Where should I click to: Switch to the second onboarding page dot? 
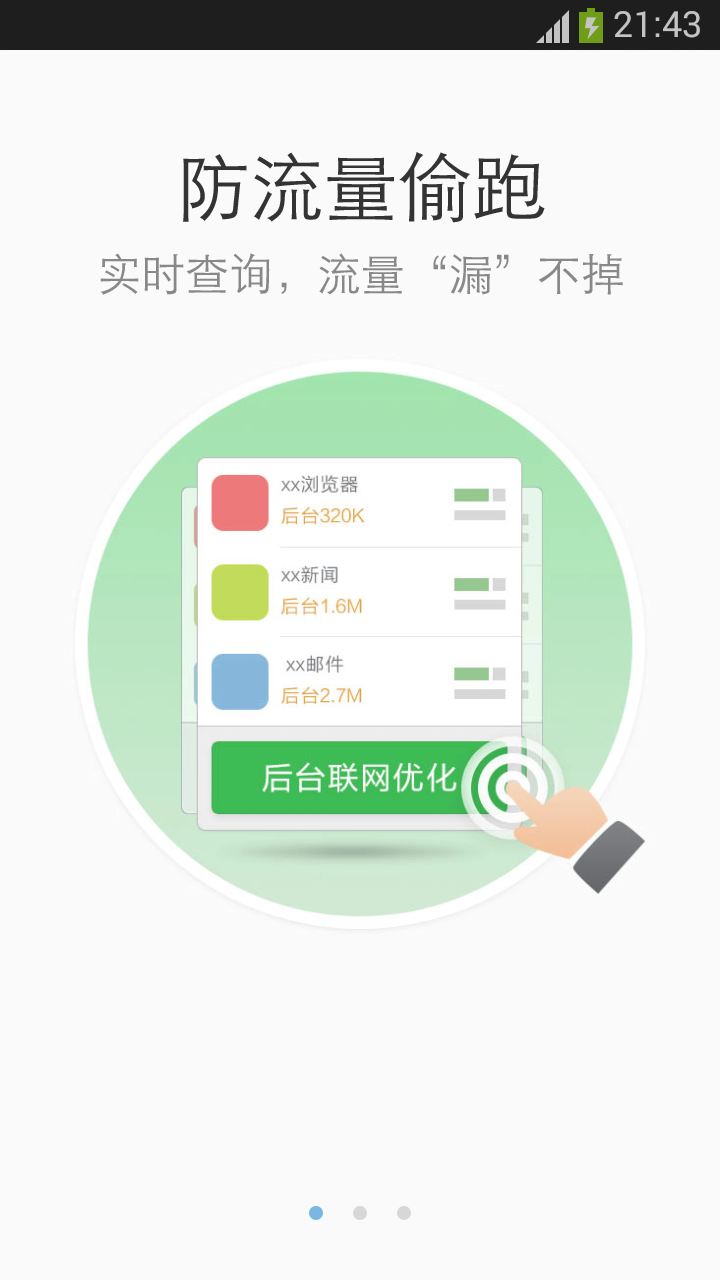(x=360, y=1213)
